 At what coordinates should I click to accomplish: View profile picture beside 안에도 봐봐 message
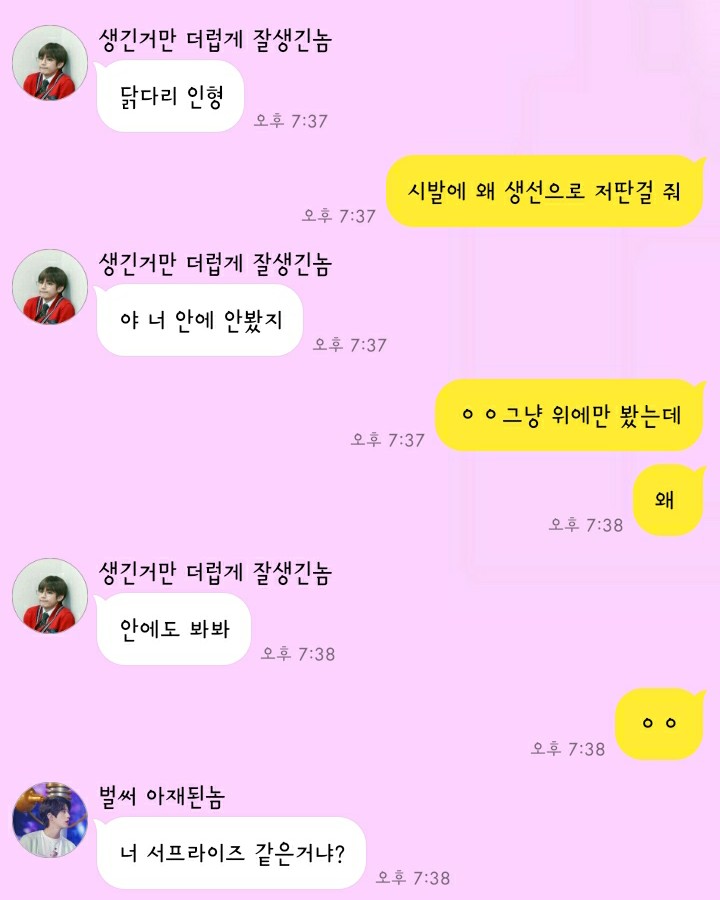51,595
